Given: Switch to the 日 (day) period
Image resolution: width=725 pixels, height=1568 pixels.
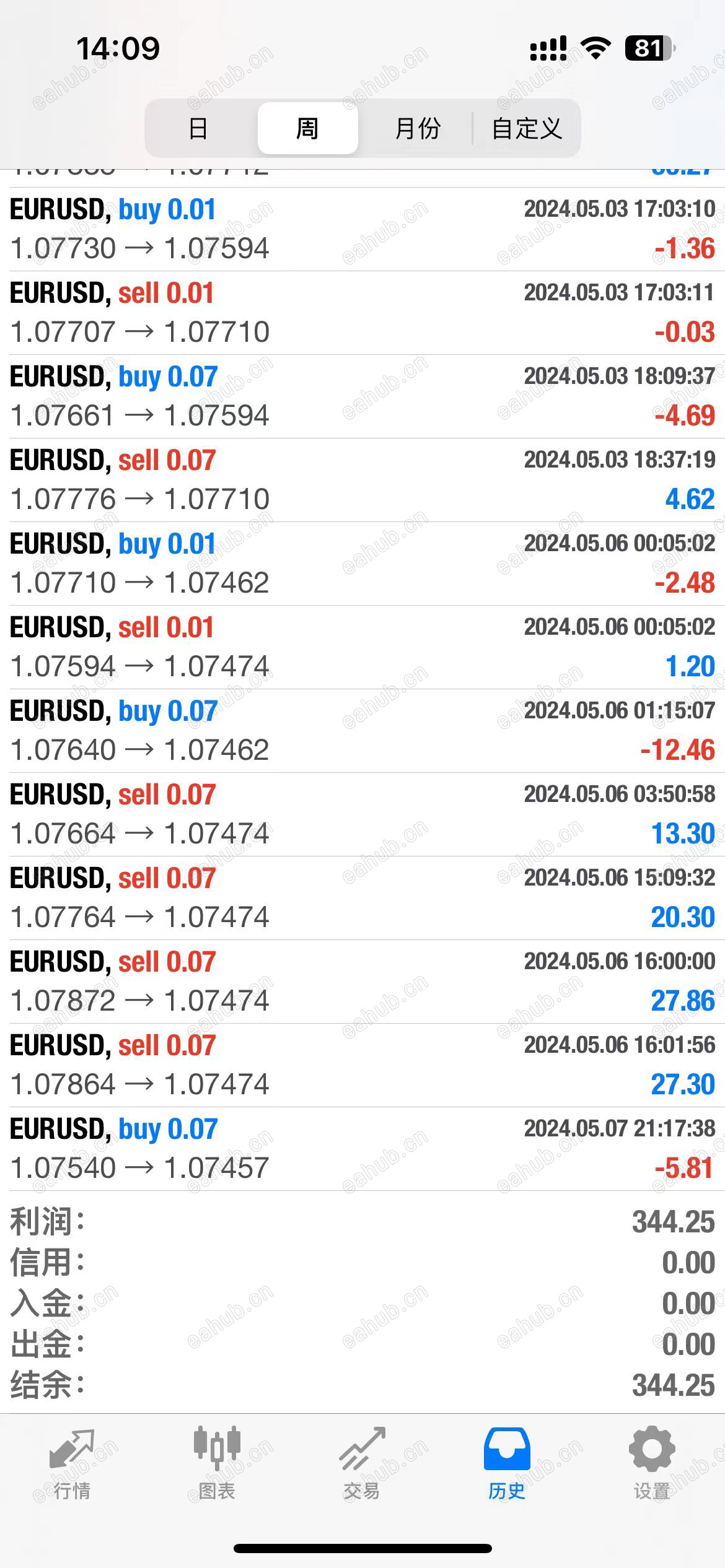Looking at the screenshot, I should click(x=198, y=129).
